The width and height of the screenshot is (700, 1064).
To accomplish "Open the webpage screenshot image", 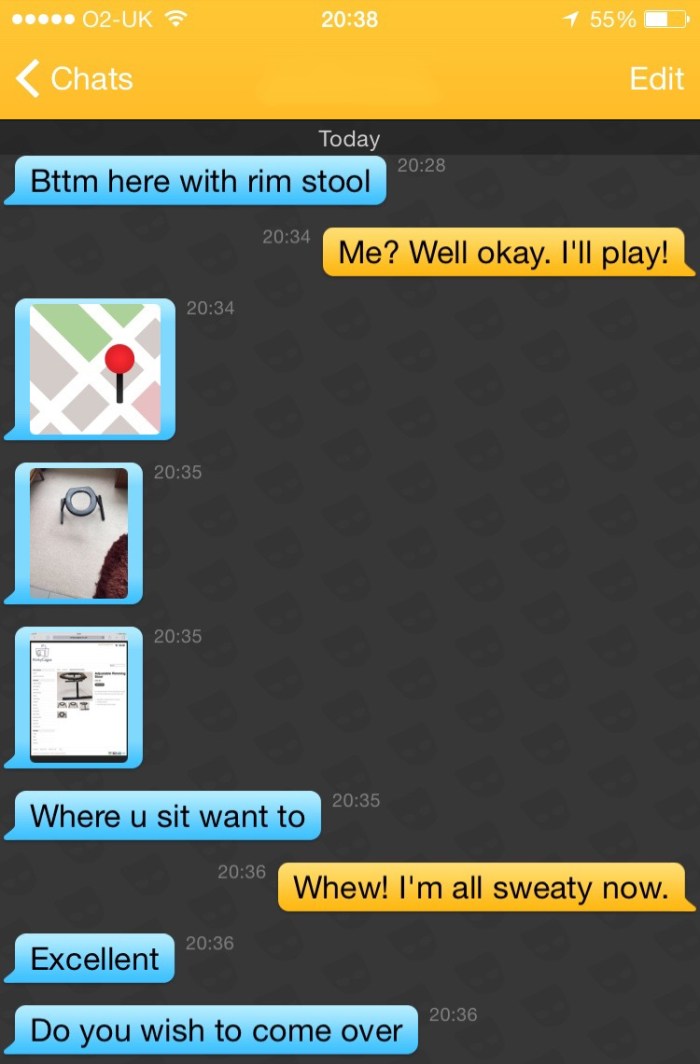I will point(79,697).
